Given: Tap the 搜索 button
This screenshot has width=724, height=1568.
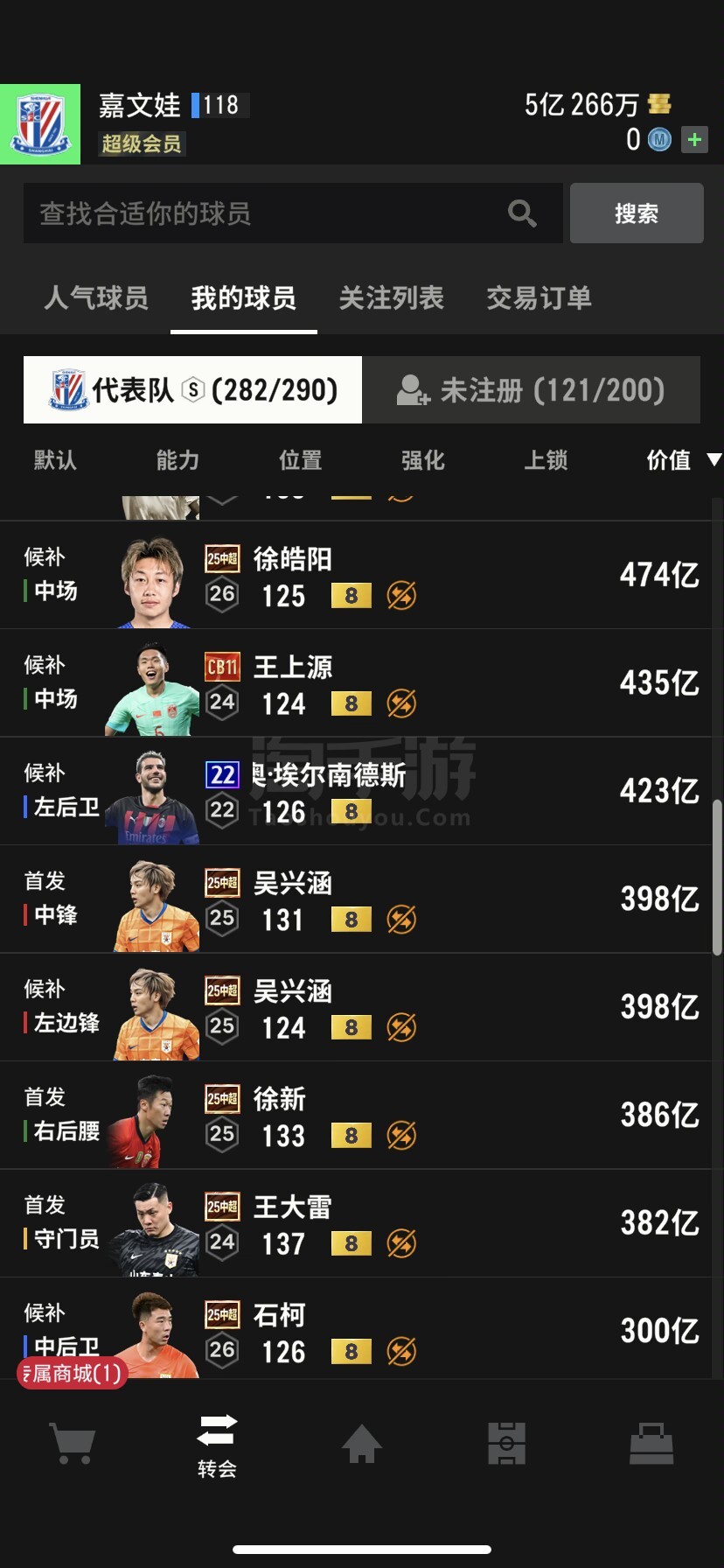Looking at the screenshot, I should pyautogui.click(x=636, y=213).
